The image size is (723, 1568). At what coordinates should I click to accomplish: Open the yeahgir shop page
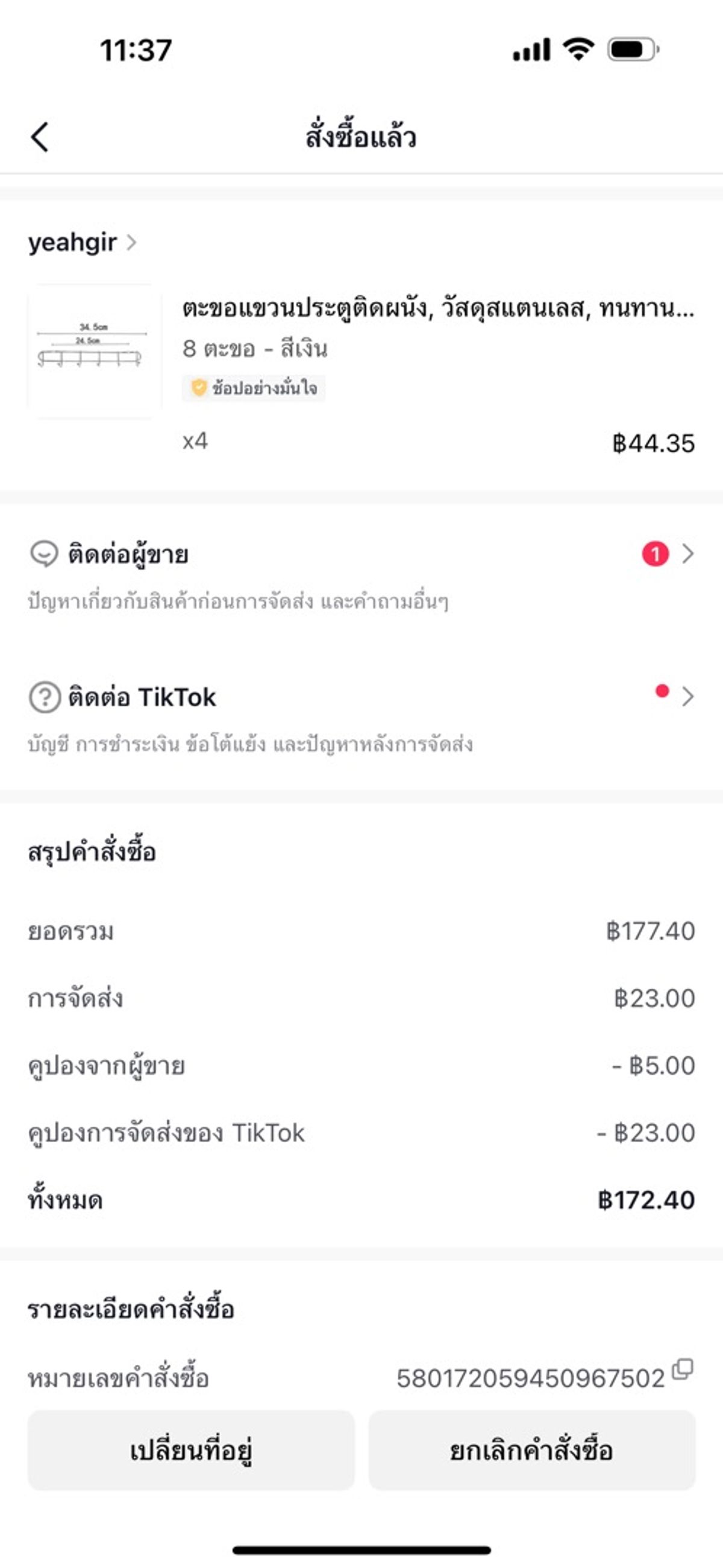click(82, 242)
